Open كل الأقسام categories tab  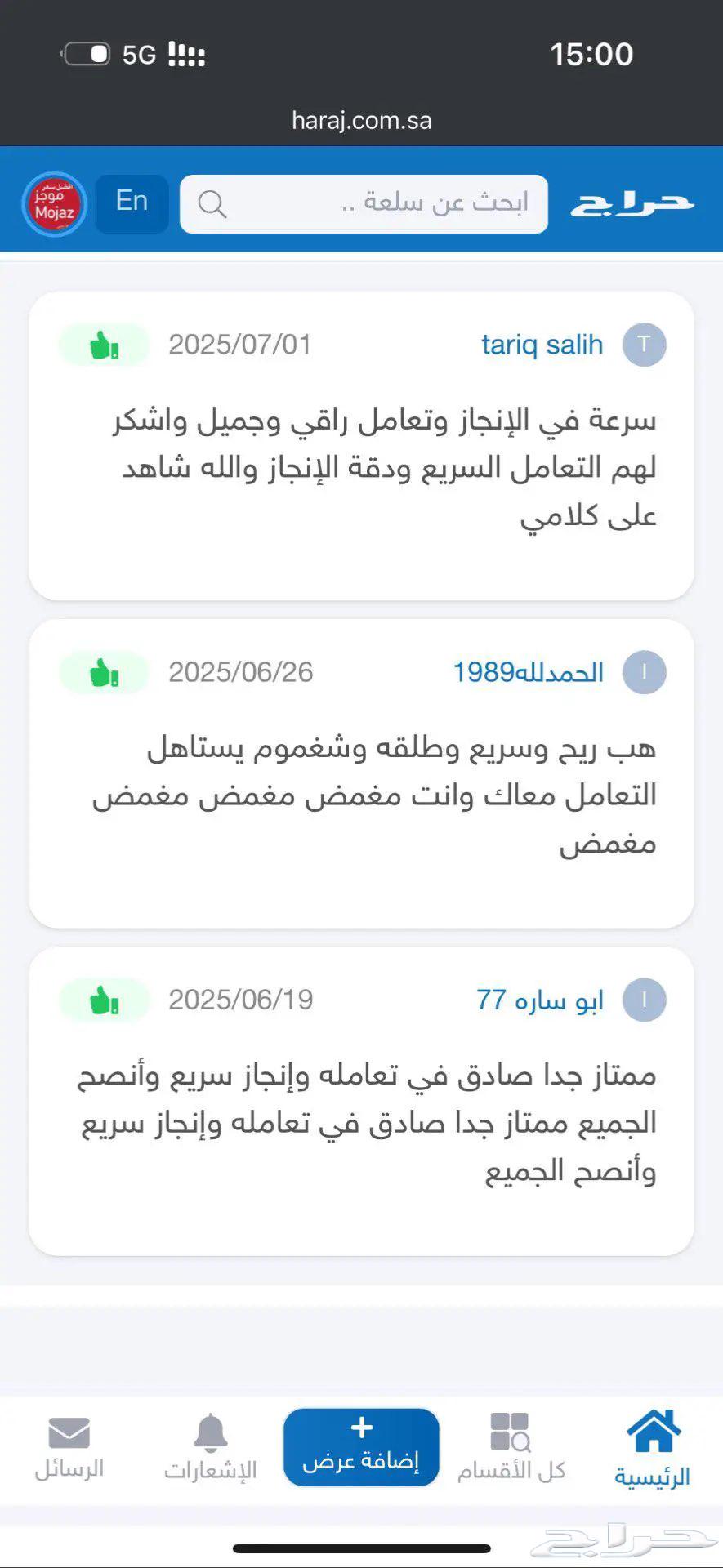[511, 1450]
